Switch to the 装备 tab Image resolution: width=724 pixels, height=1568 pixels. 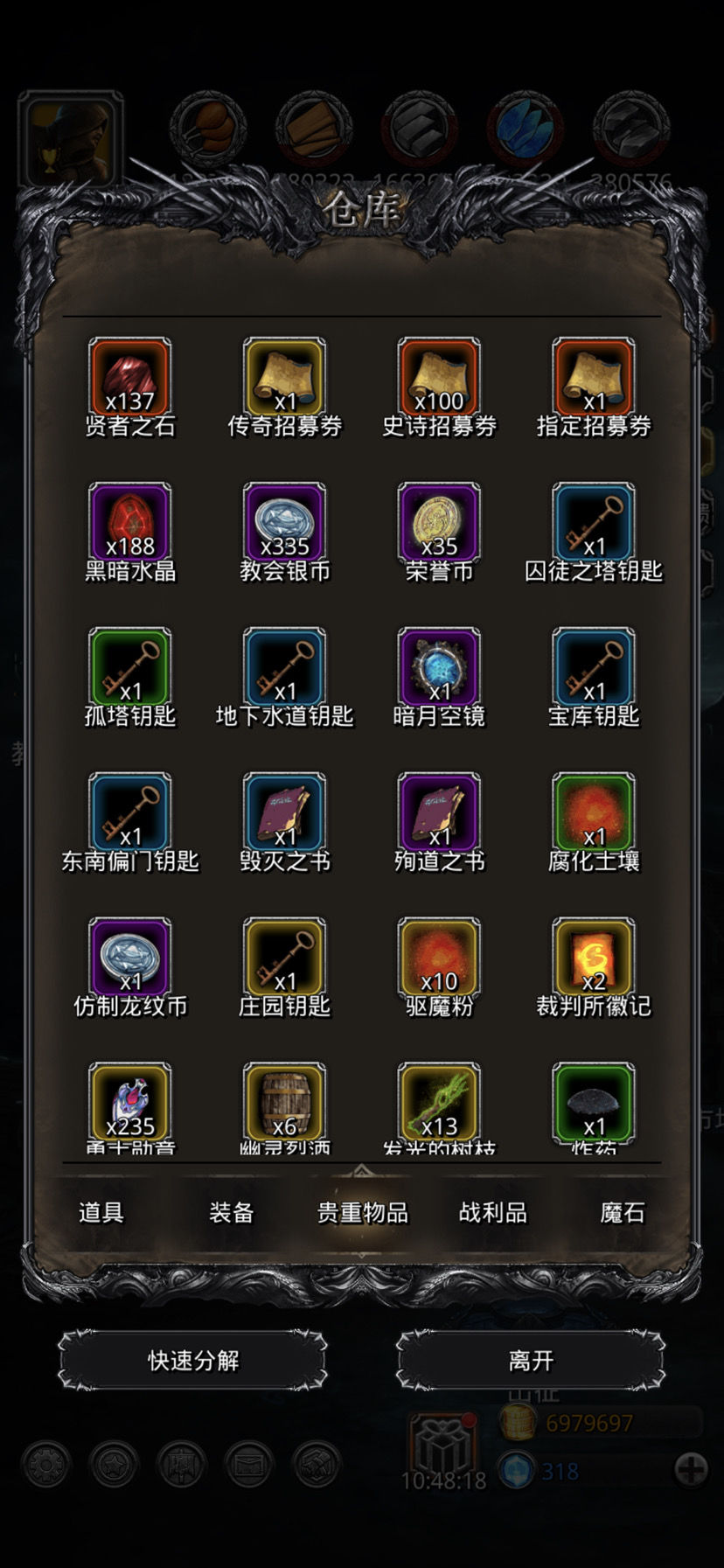(232, 1212)
